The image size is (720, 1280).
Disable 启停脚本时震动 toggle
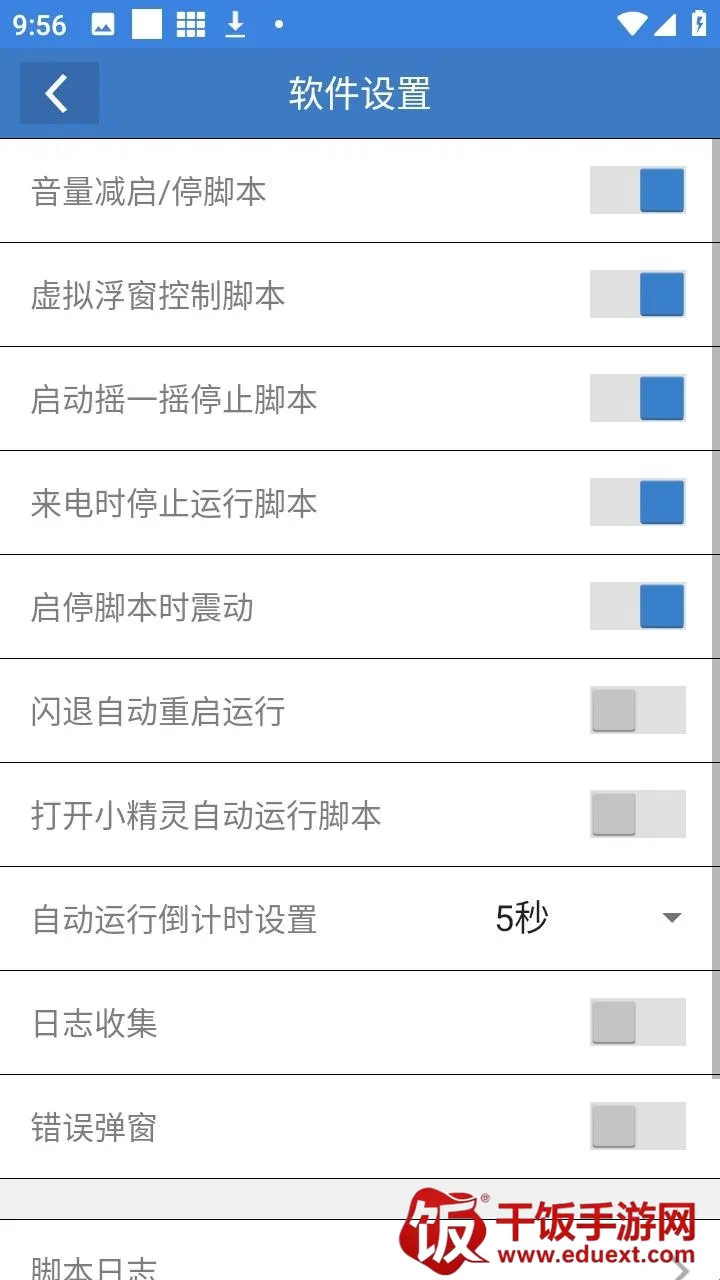pos(637,607)
